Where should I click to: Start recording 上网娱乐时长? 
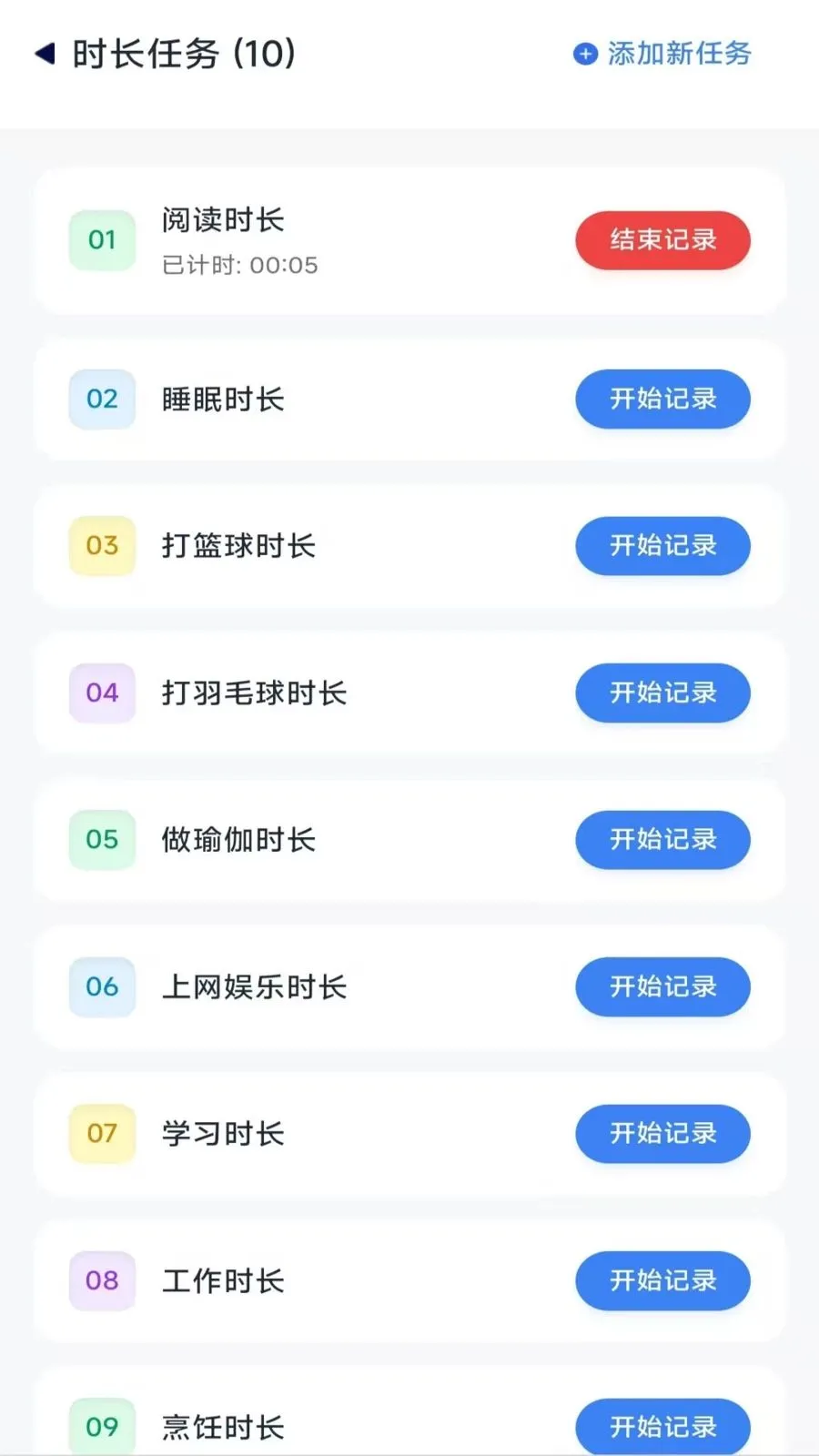click(x=662, y=987)
